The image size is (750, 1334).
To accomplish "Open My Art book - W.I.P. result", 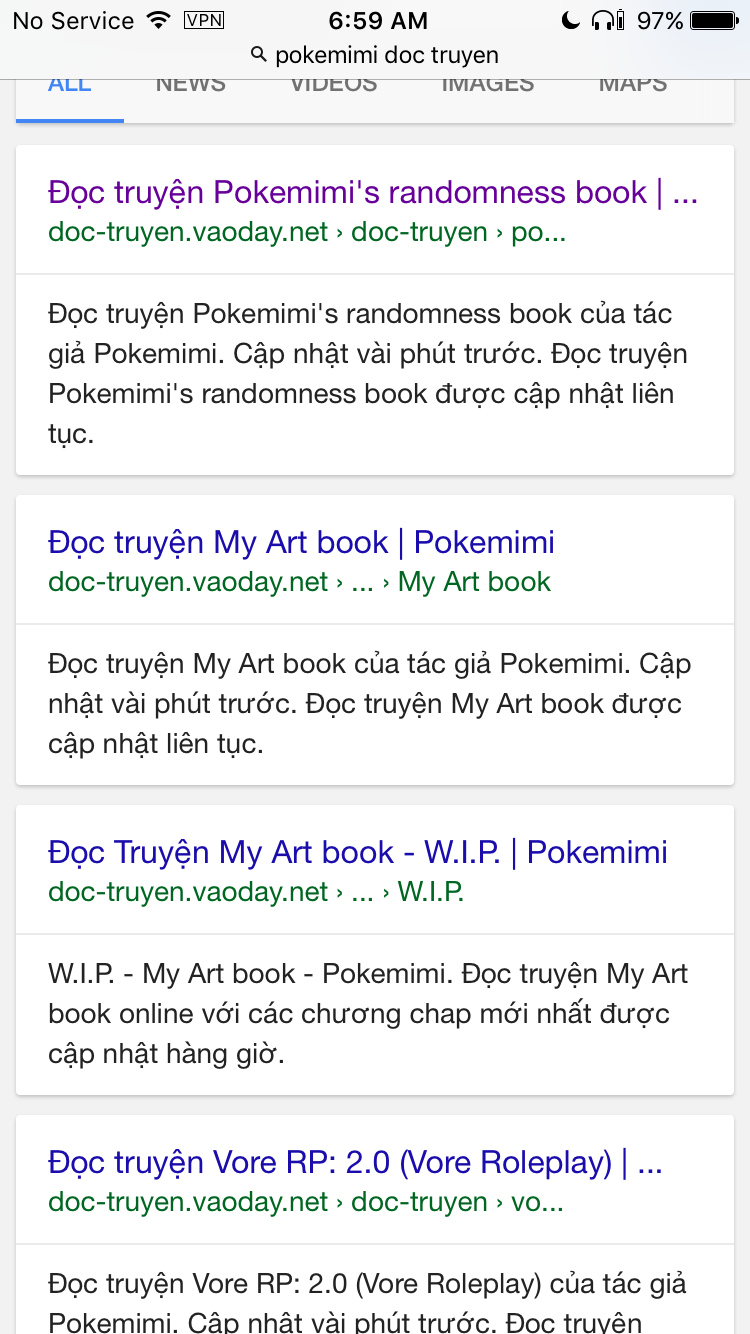I will click(358, 852).
